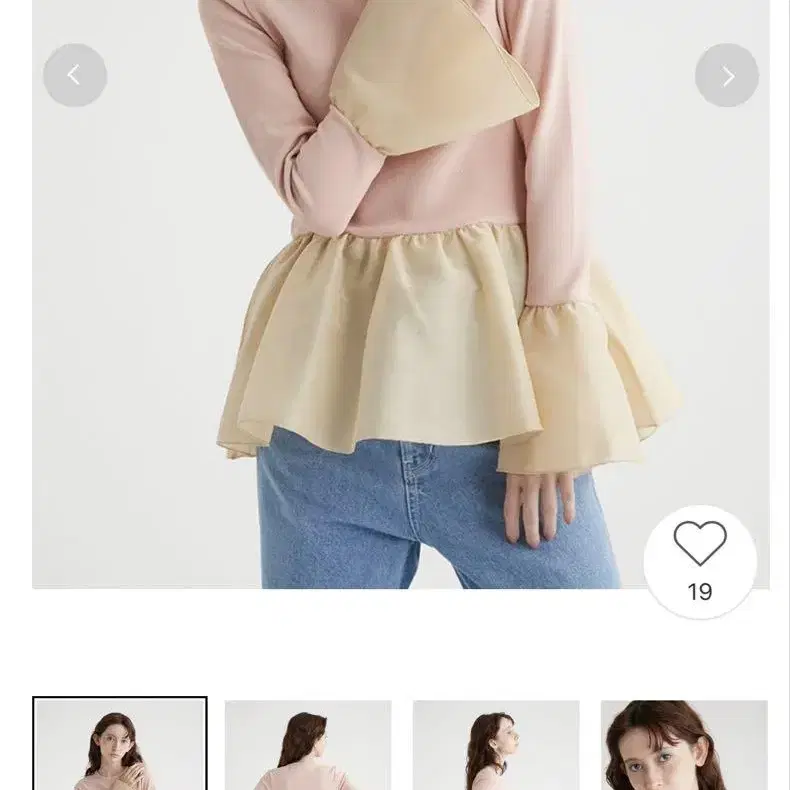Select the first thumbnail, front view
The height and width of the screenshot is (790, 790).
pos(120,744)
